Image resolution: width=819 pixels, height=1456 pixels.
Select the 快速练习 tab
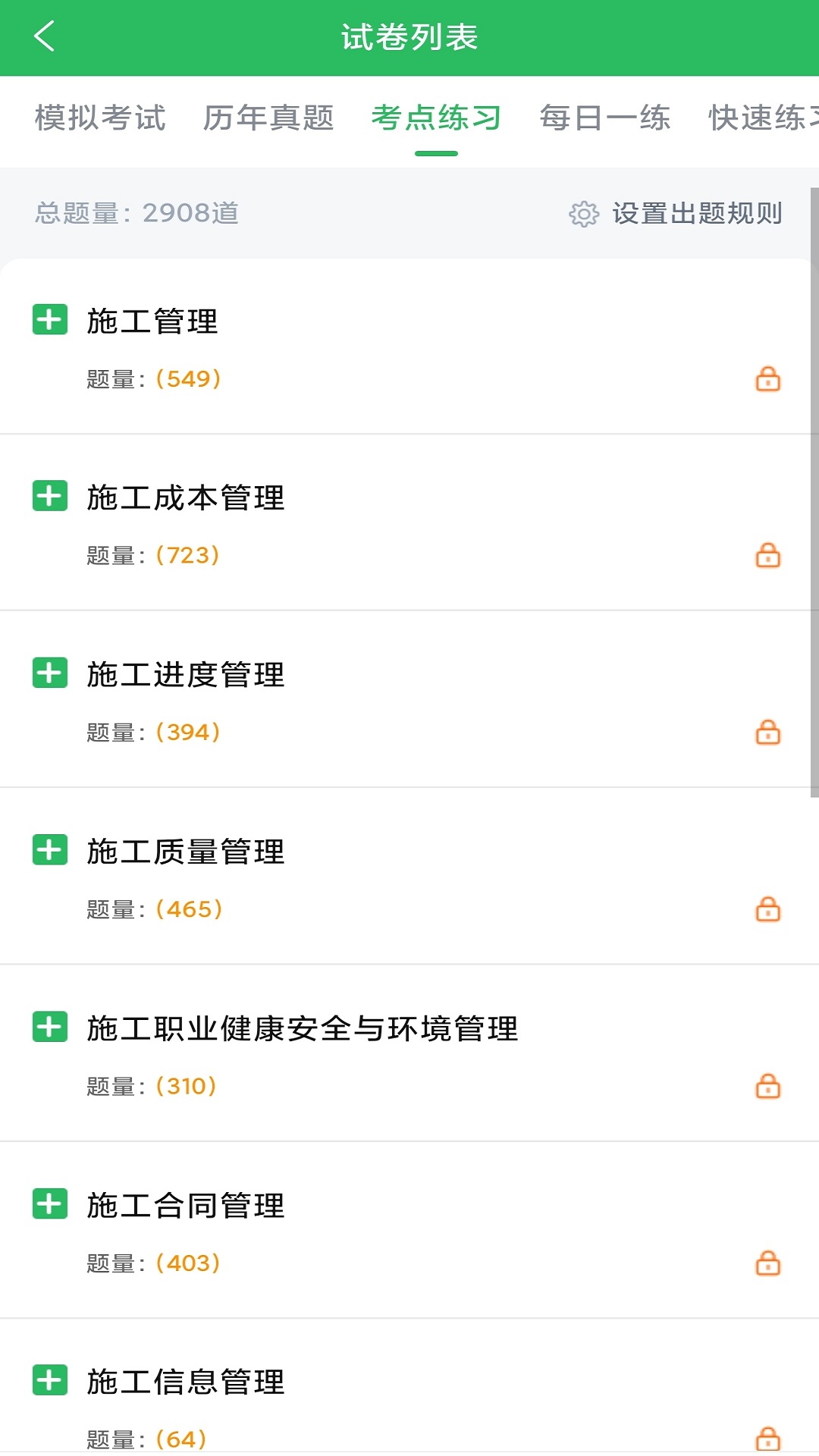(764, 118)
